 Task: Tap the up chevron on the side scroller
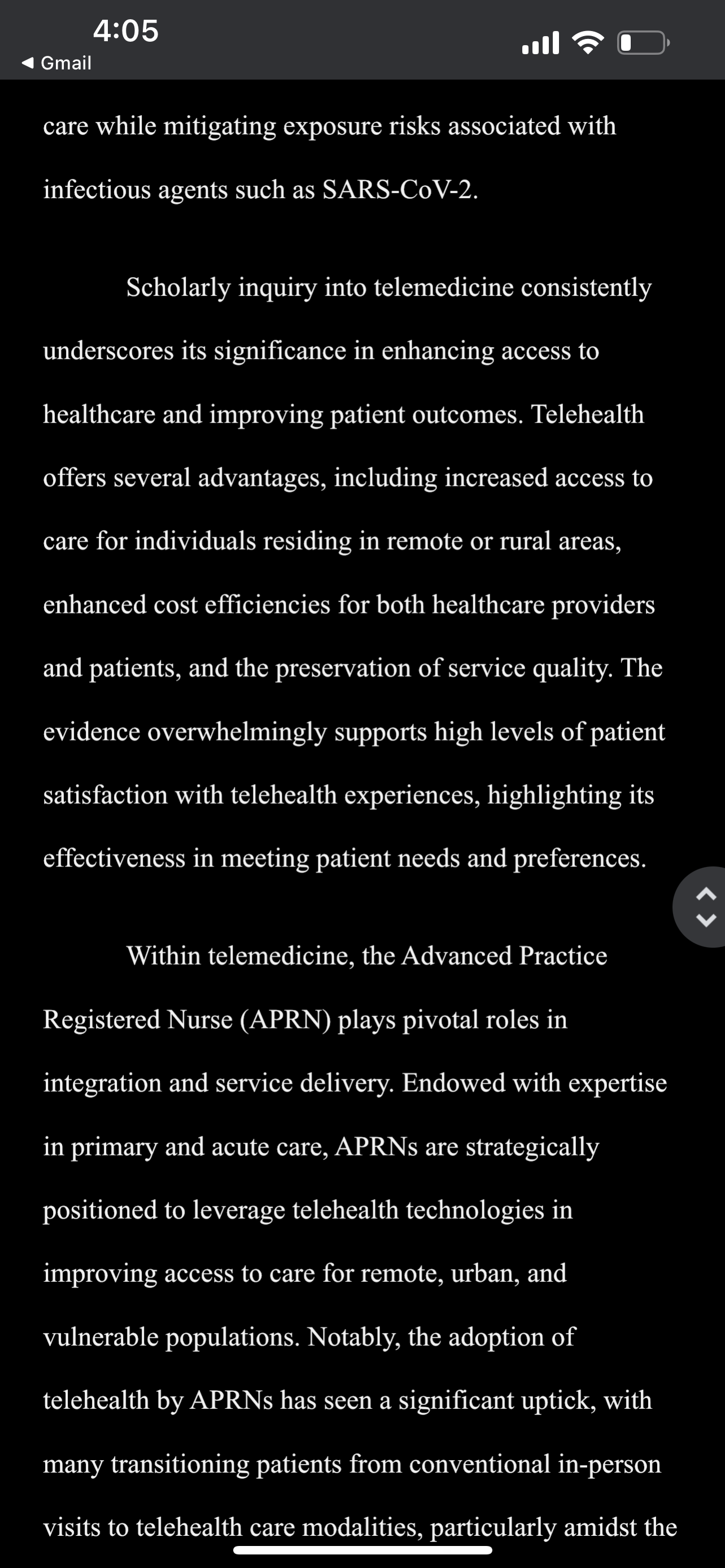(706, 894)
